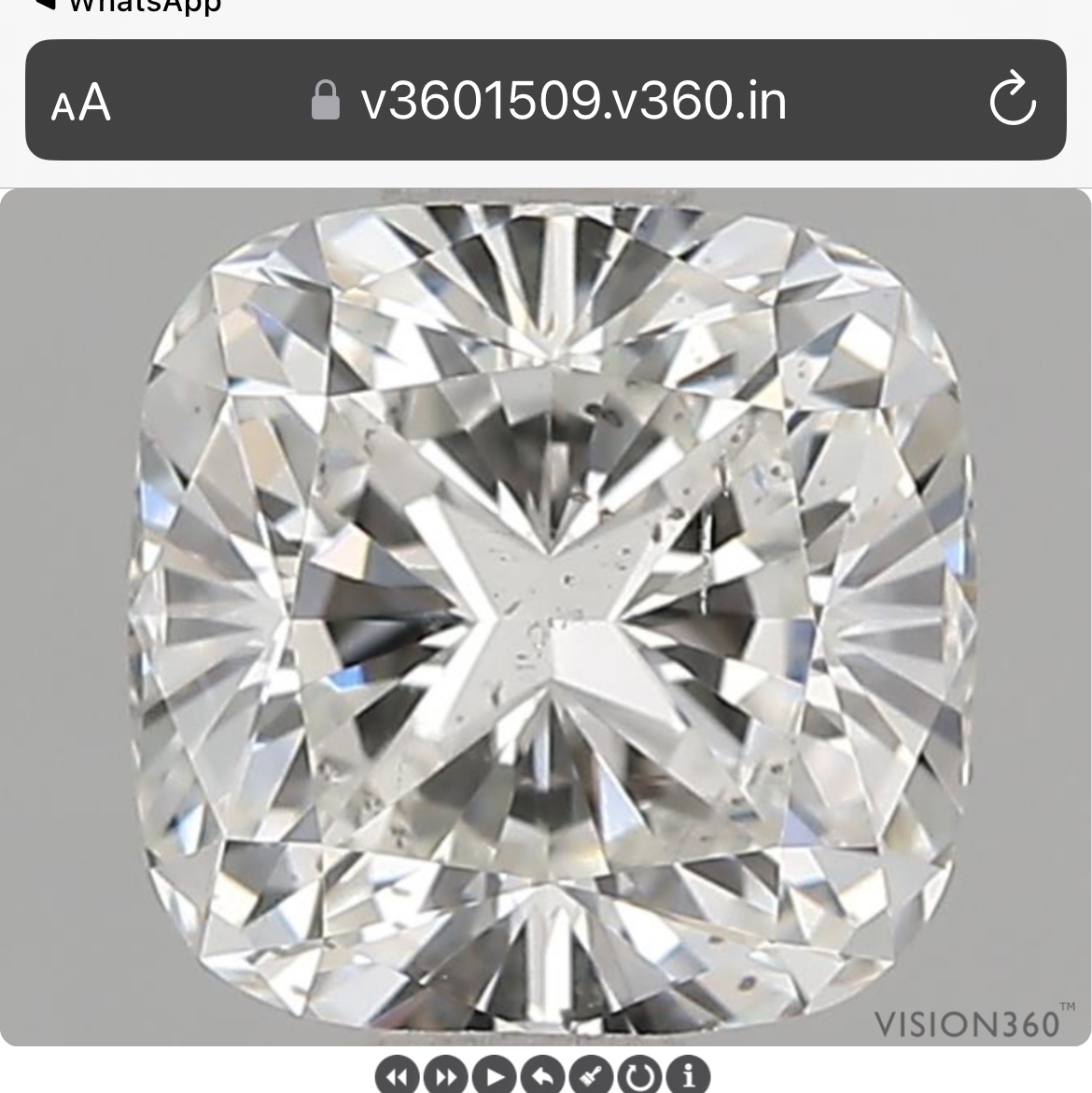Open the AA page settings menu

tap(81, 102)
